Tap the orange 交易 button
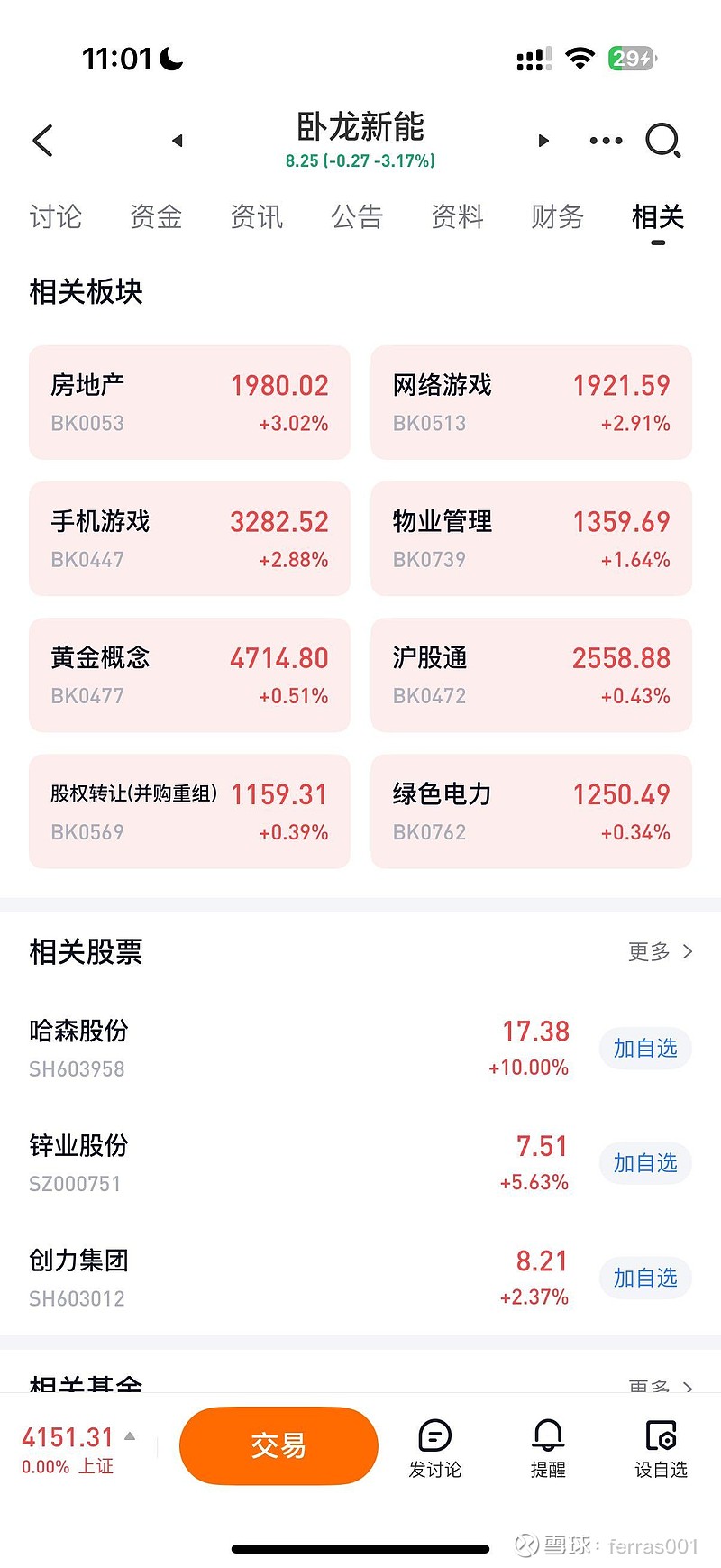 278,1445
